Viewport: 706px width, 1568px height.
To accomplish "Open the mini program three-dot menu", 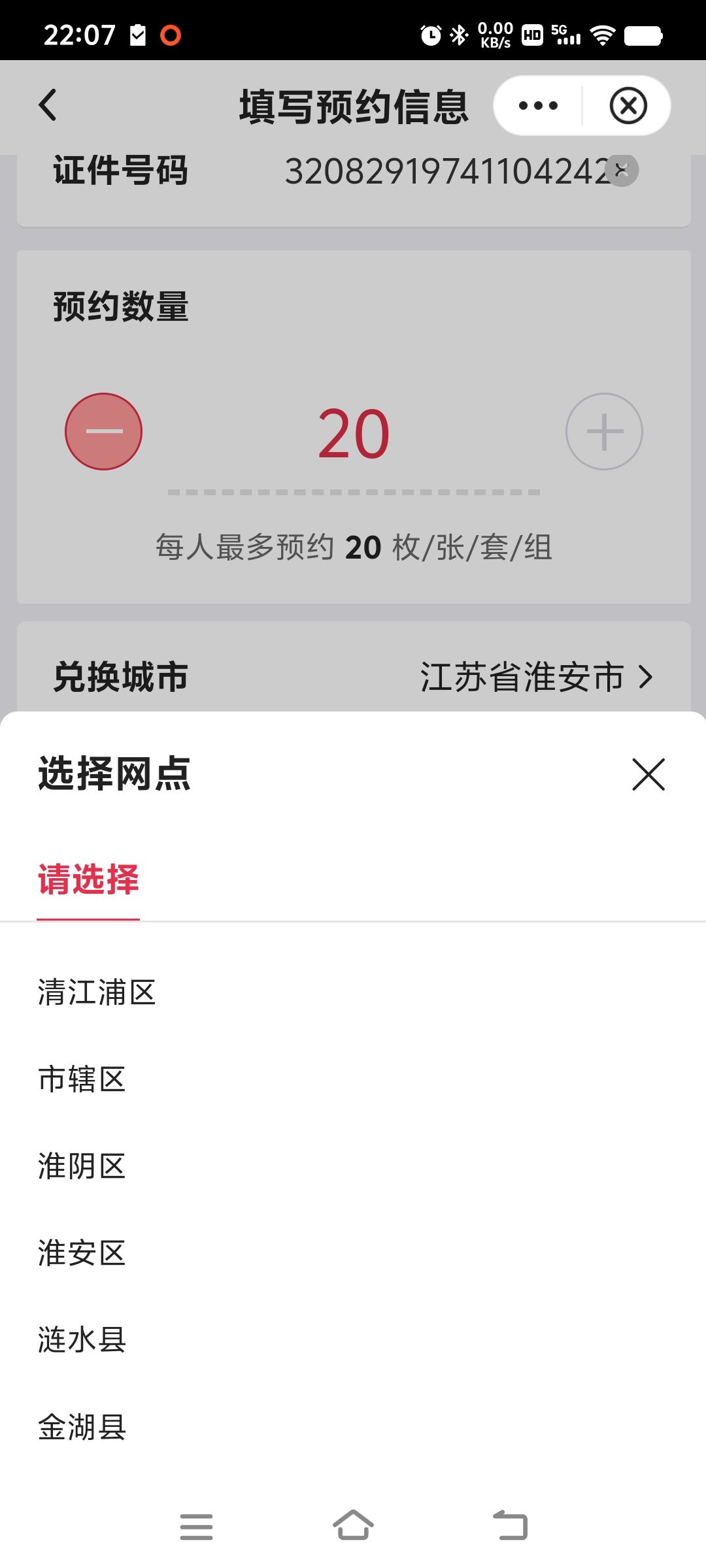I will (x=538, y=106).
